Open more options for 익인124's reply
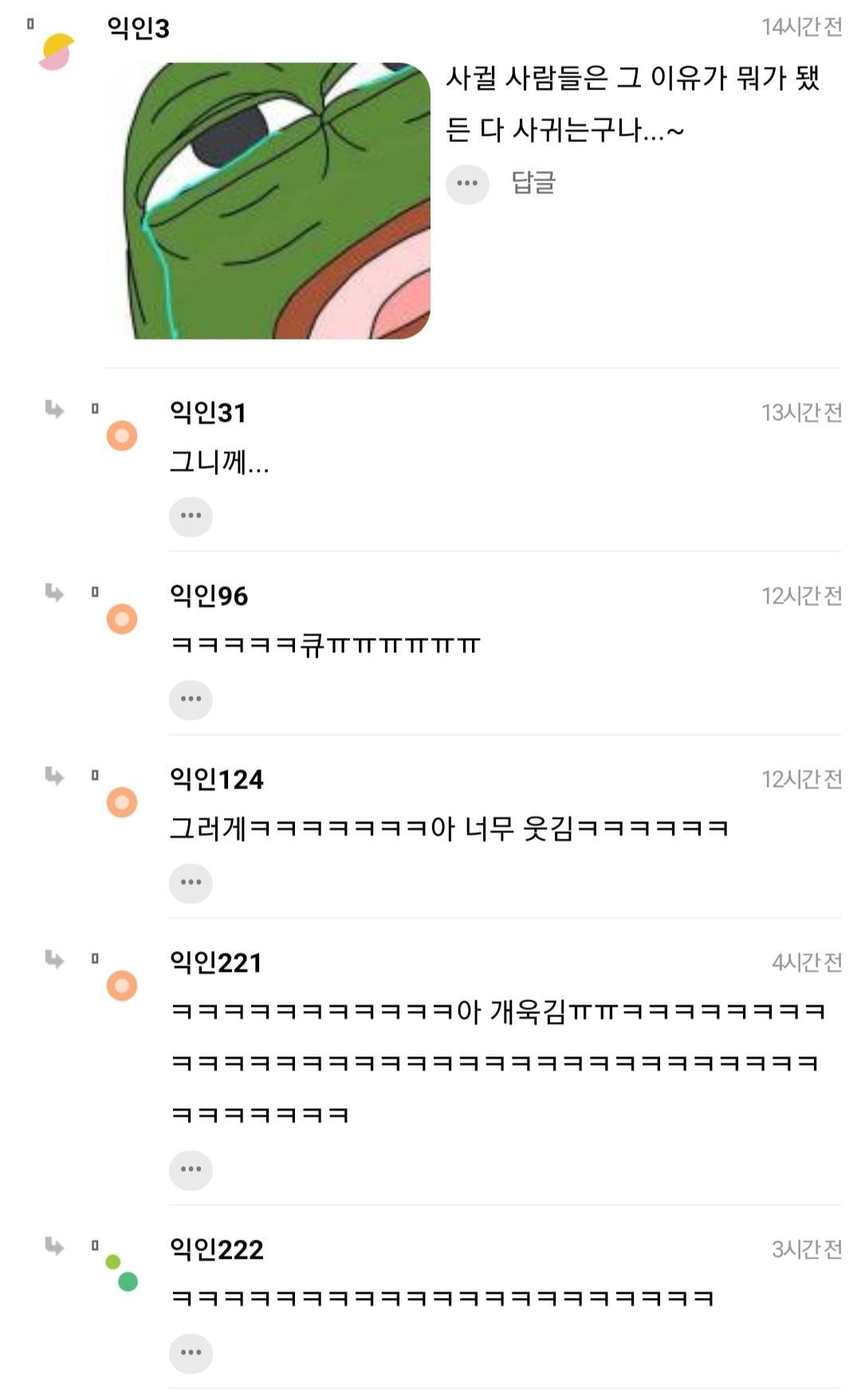The width and height of the screenshot is (861, 1400). 191,883
